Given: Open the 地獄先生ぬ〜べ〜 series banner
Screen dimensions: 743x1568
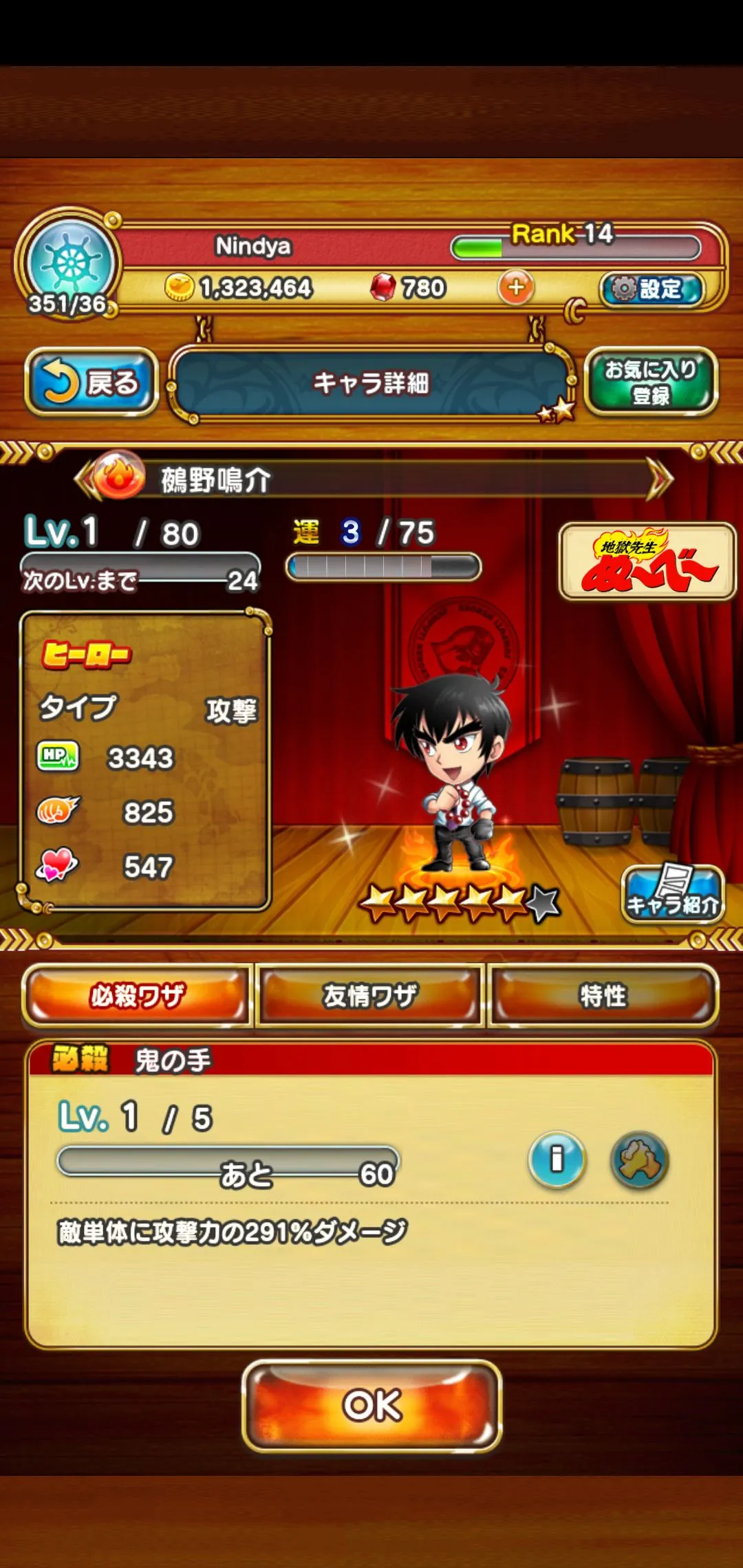Looking at the screenshot, I should (648, 562).
